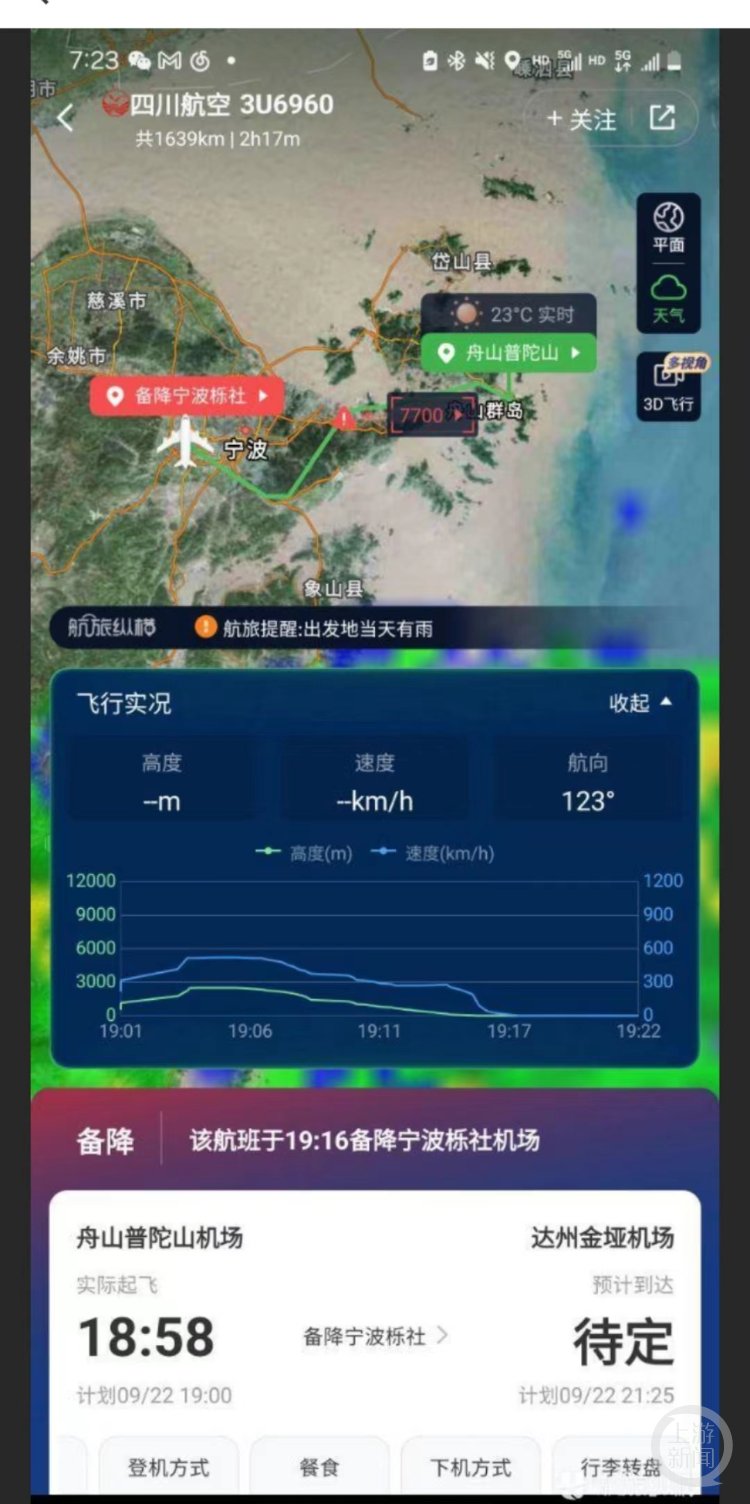The width and height of the screenshot is (750, 1504).
Task: Open the 行李转盘 baggage carousel chip
Action: pyautogui.click(x=620, y=1468)
